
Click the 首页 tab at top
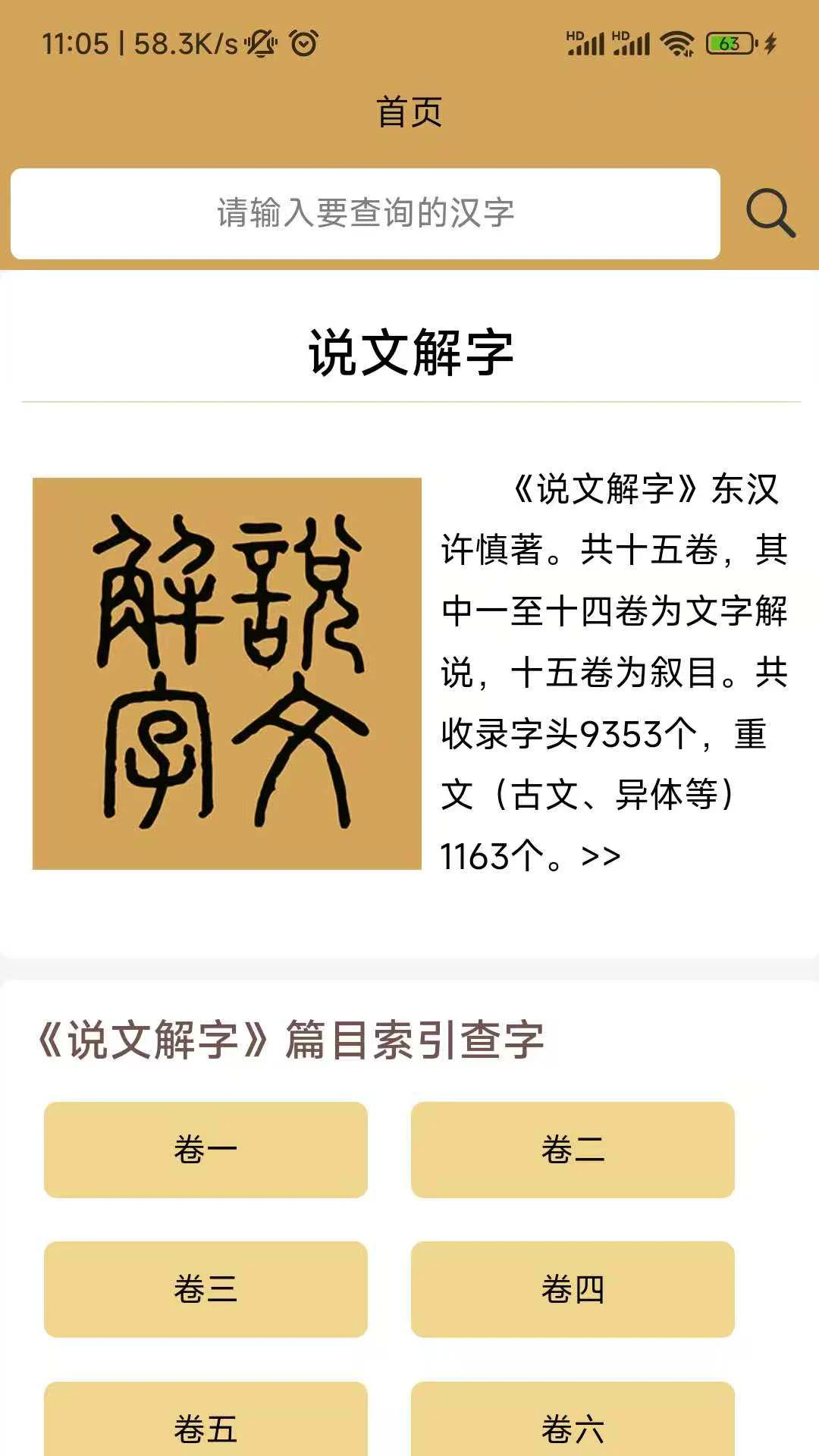(x=409, y=111)
